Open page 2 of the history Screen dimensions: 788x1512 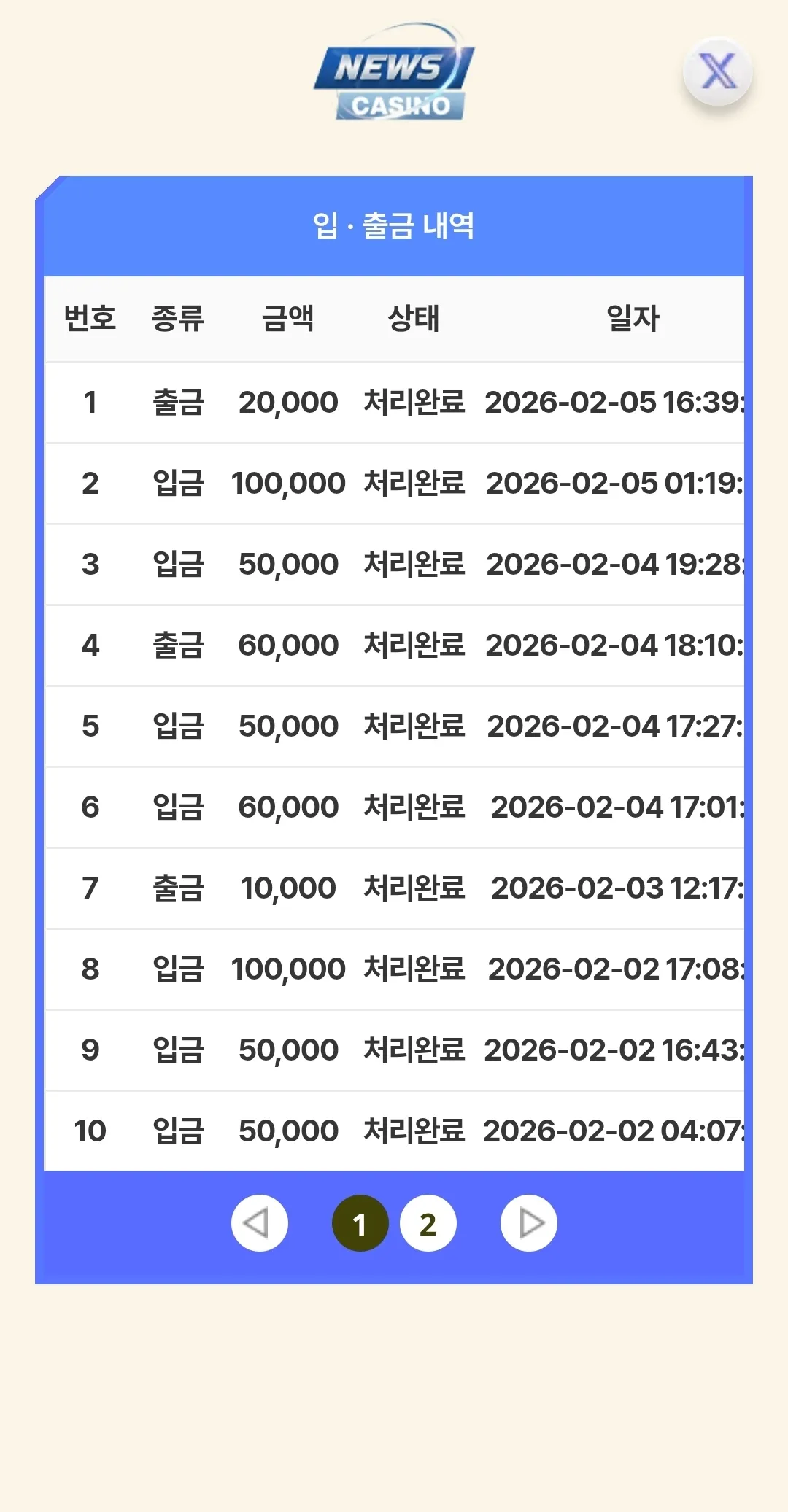click(x=428, y=1223)
